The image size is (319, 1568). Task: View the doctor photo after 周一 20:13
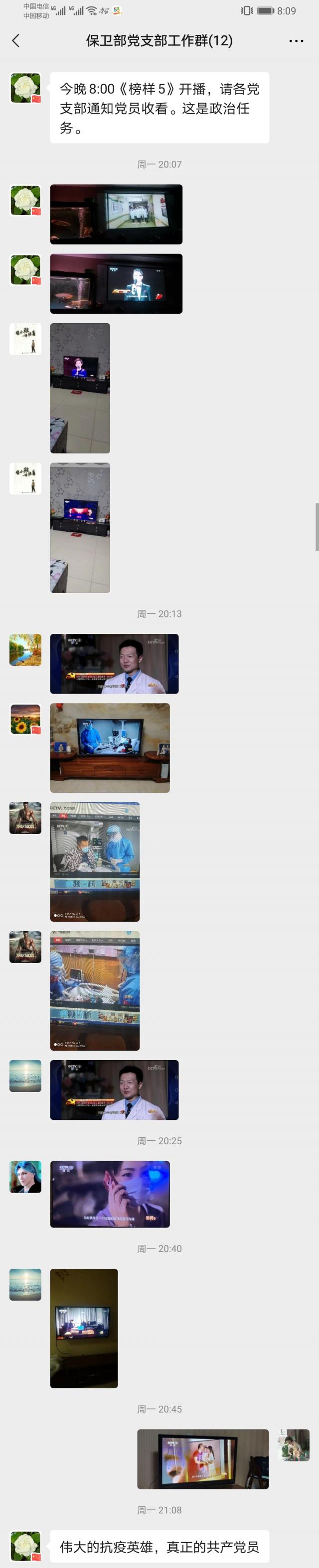(114, 663)
